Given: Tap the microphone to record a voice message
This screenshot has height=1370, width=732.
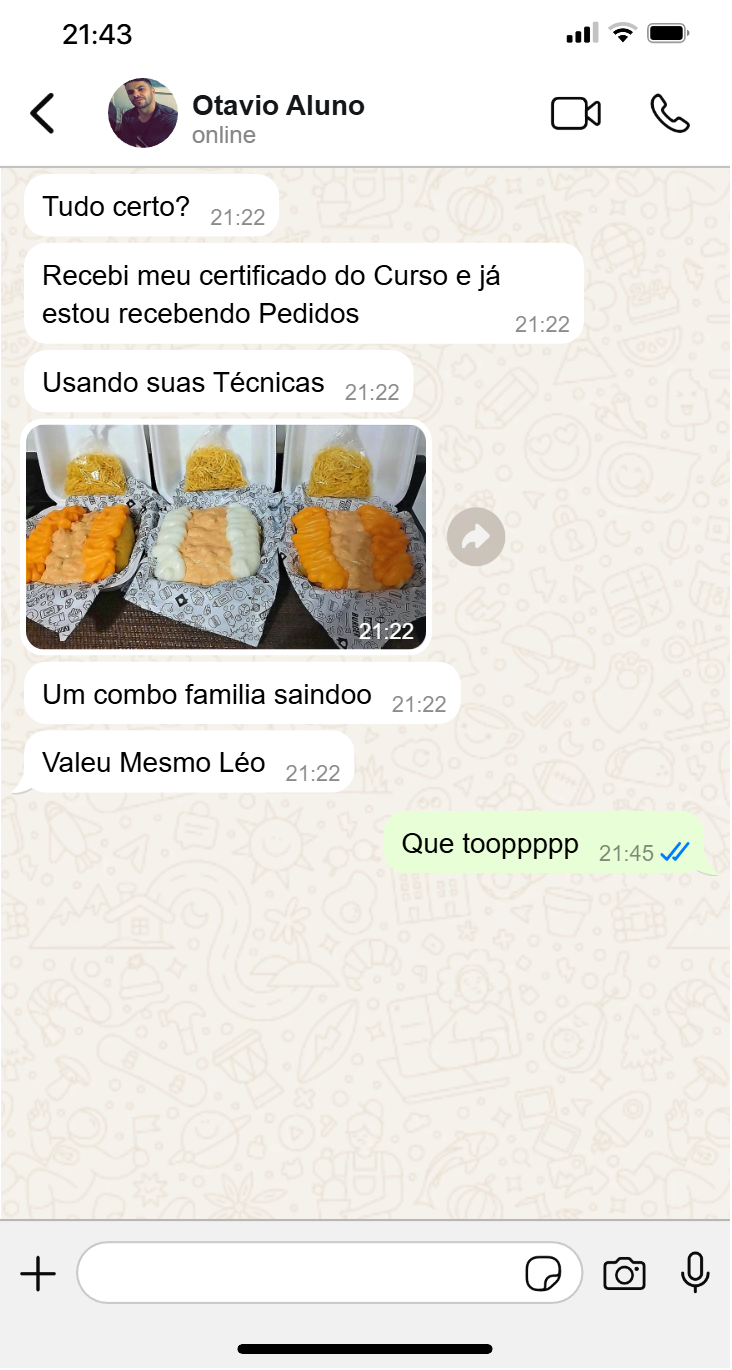Looking at the screenshot, I should point(695,1274).
